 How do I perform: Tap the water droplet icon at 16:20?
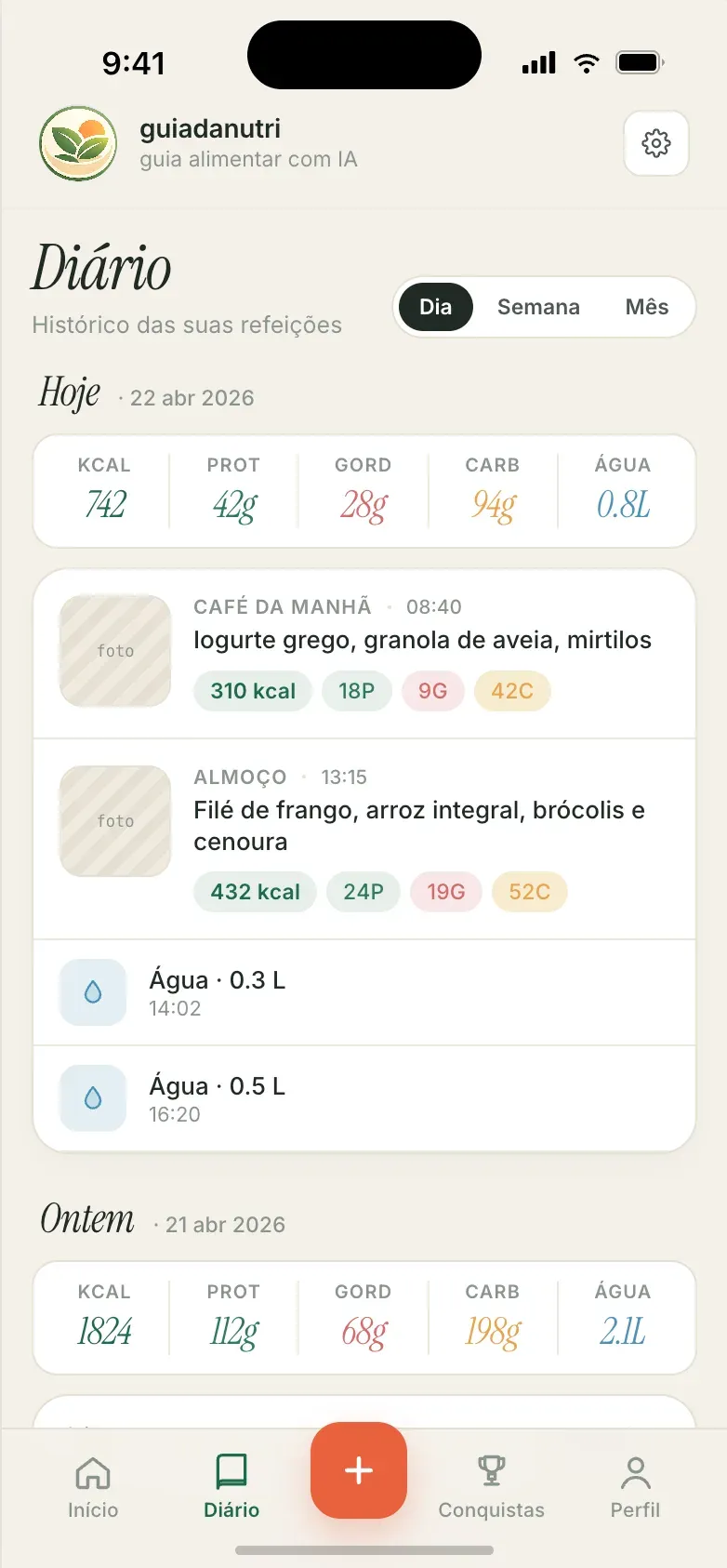(92, 1097)
